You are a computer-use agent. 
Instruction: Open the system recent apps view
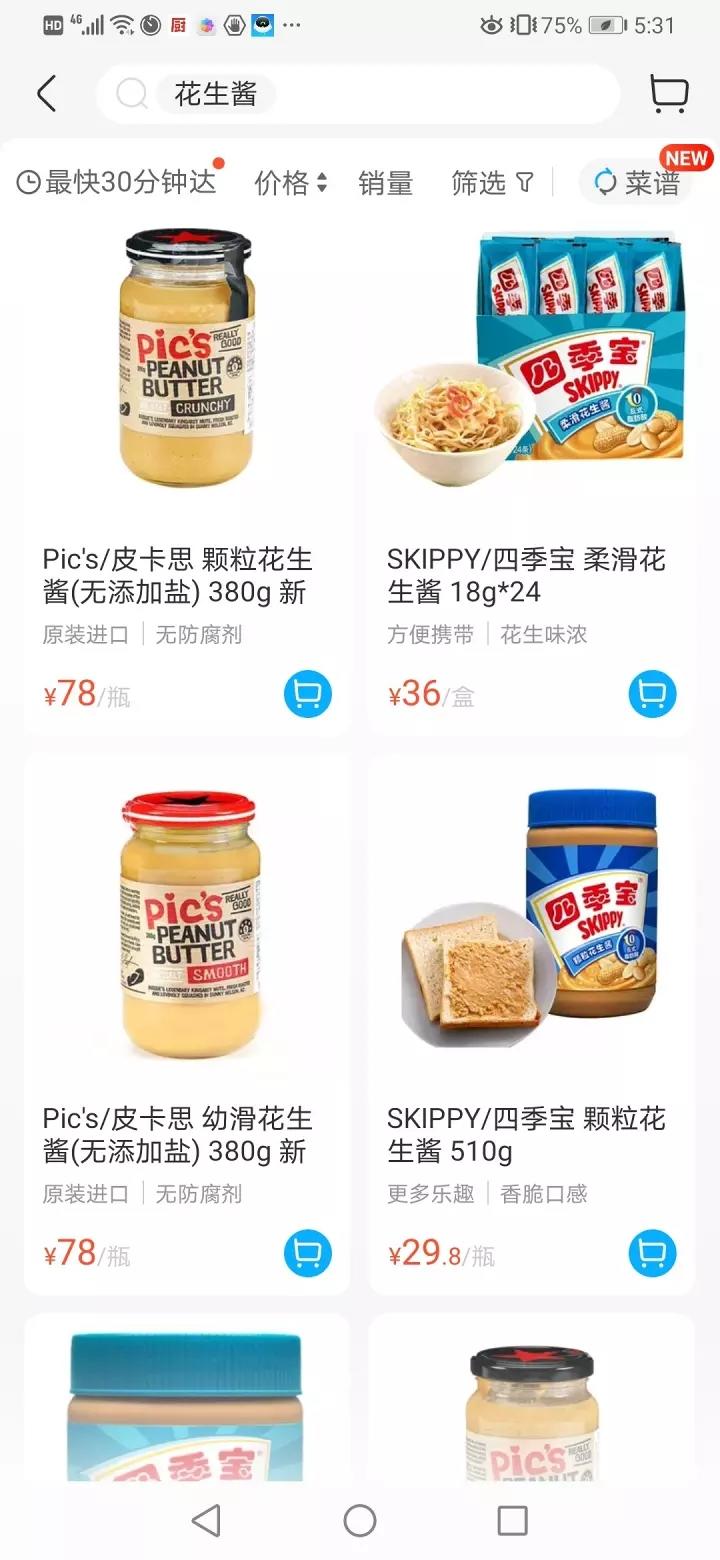coord(512,1521)
